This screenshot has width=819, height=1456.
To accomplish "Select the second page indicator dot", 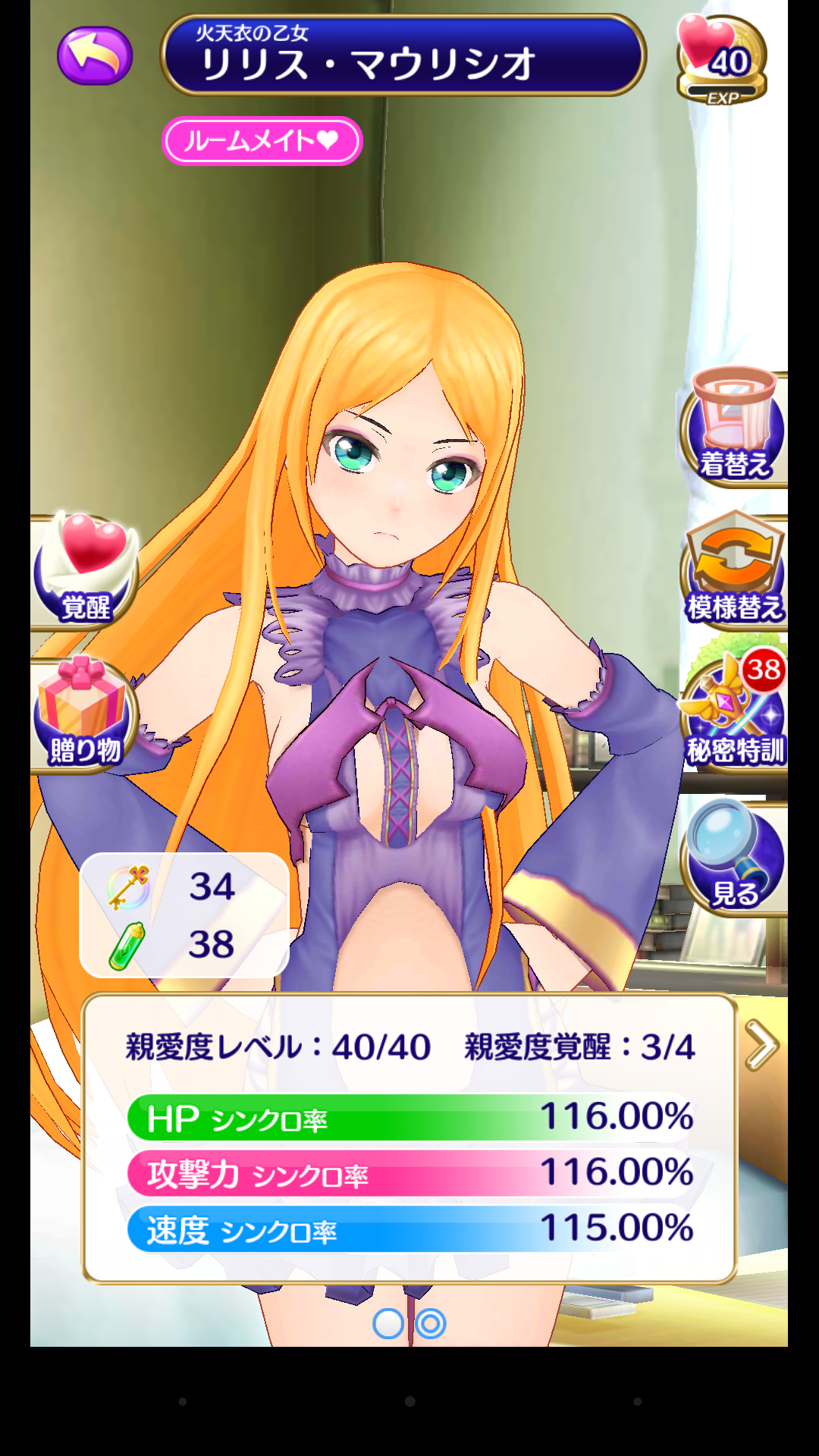I will (x=431, y=1323).
